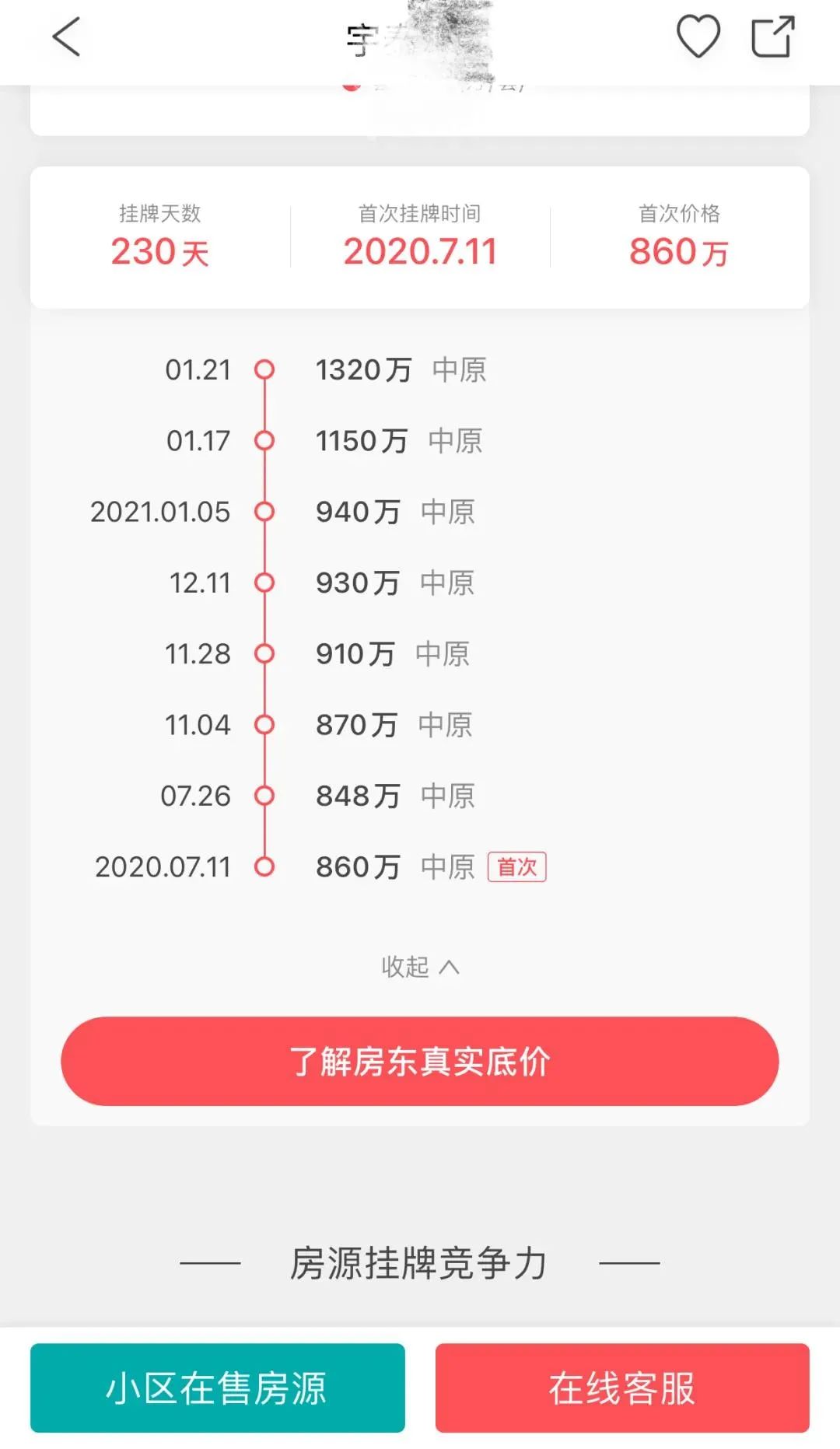This screenshot has width=840, height=1449.
Task: Go back to the previous page
Action: (67, 37)
